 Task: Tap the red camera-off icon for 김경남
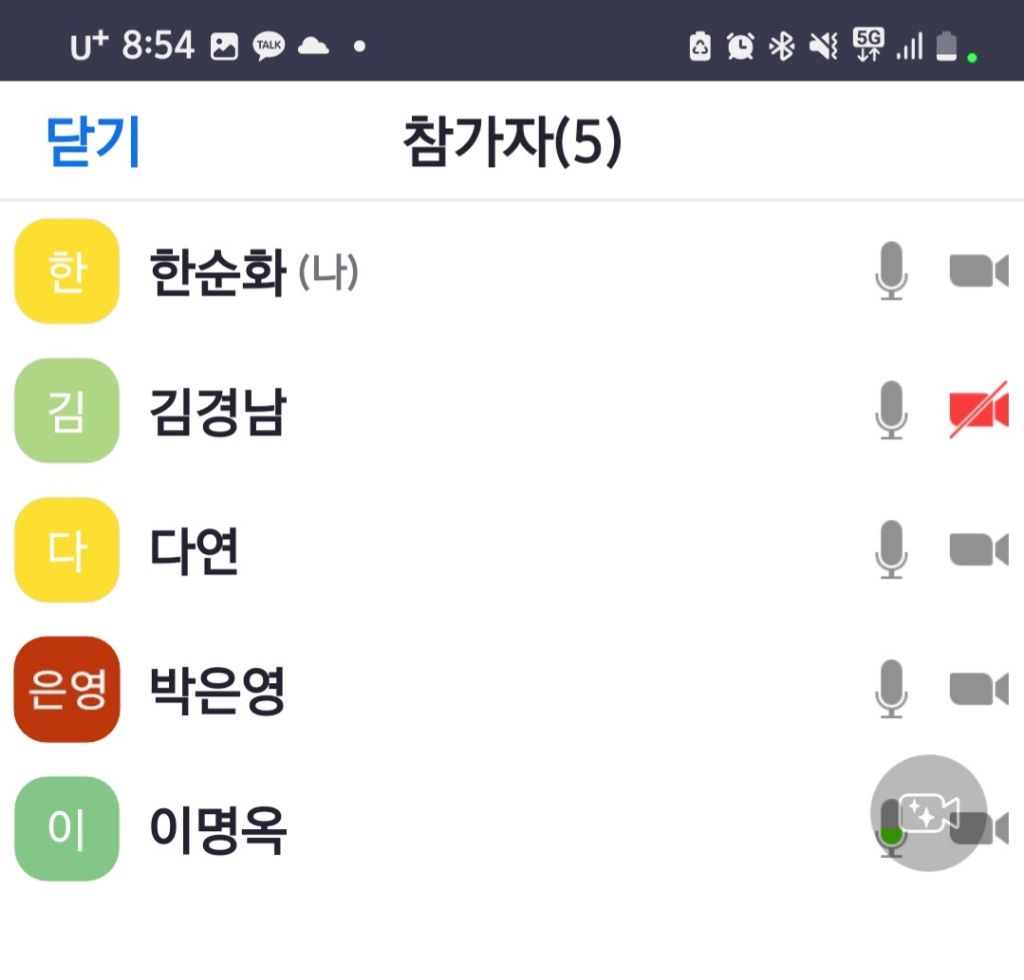(979, 410)
